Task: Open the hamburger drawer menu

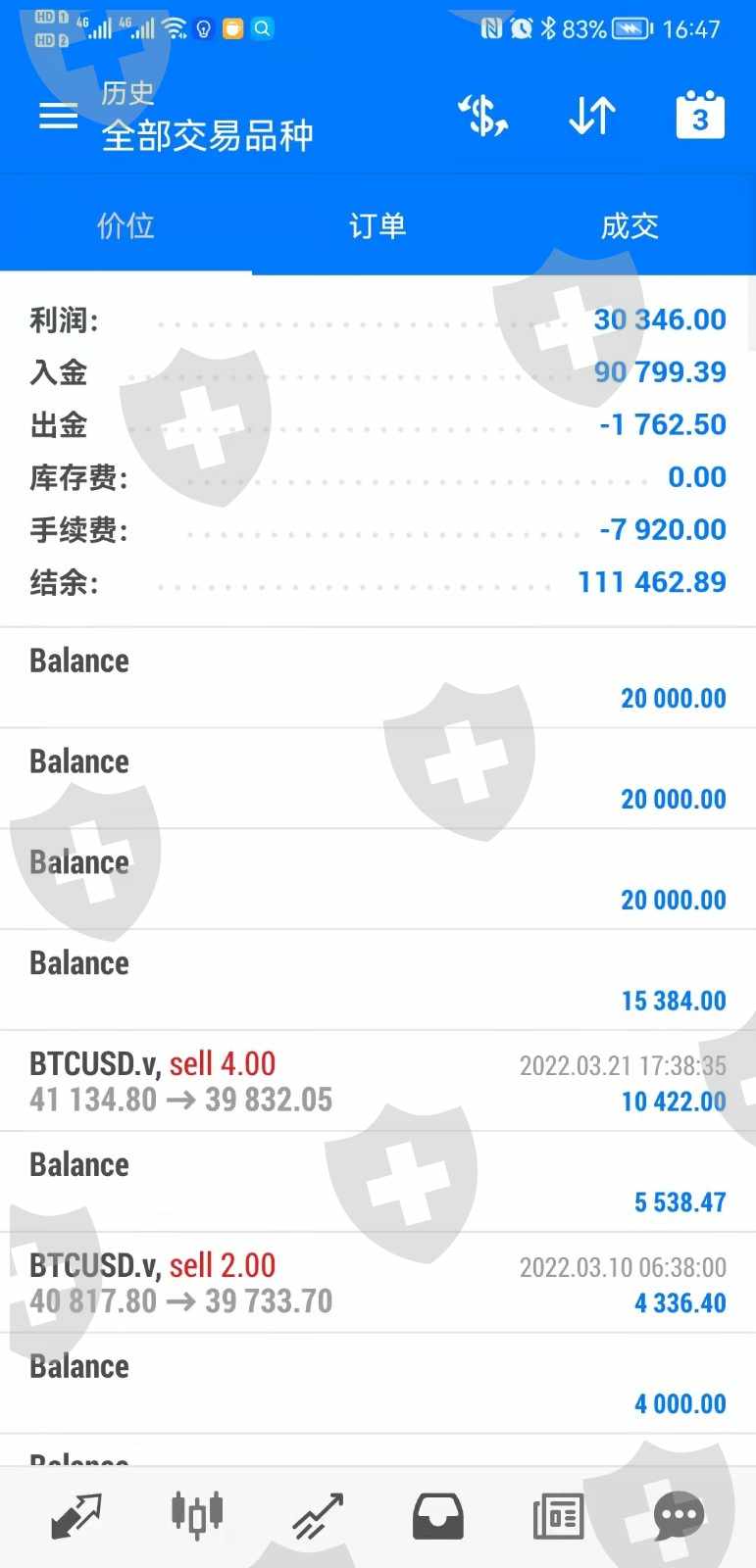Action: [58, 116]
